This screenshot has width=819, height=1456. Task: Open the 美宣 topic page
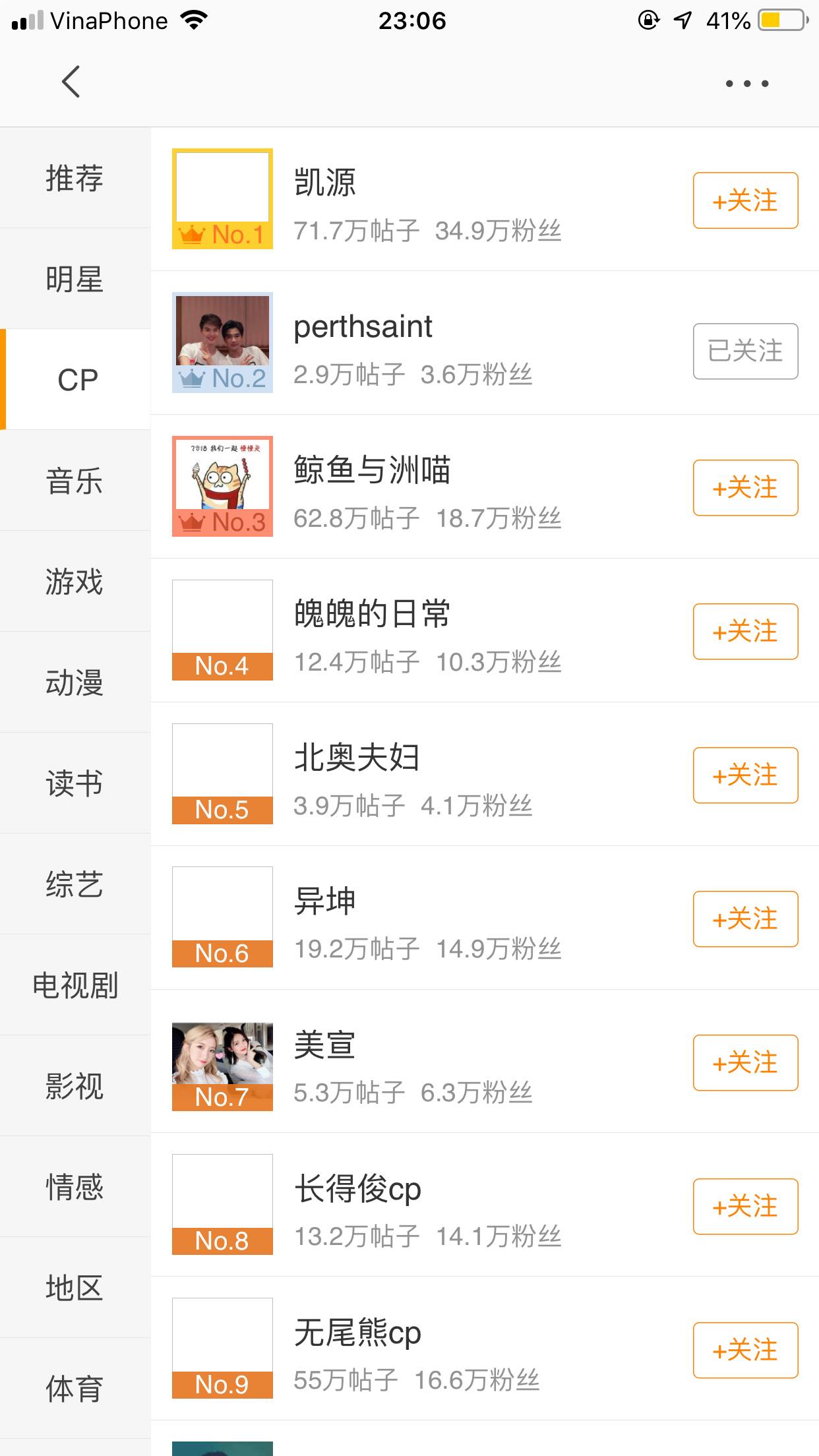[x=324, y=1046]
